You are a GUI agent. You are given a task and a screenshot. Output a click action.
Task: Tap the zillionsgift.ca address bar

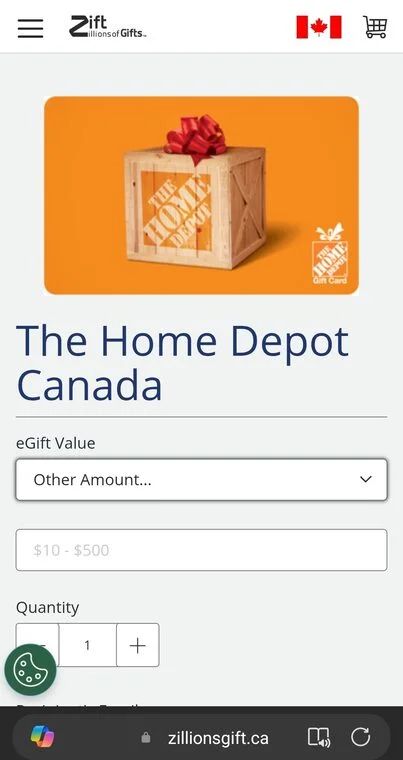point(204,738)
